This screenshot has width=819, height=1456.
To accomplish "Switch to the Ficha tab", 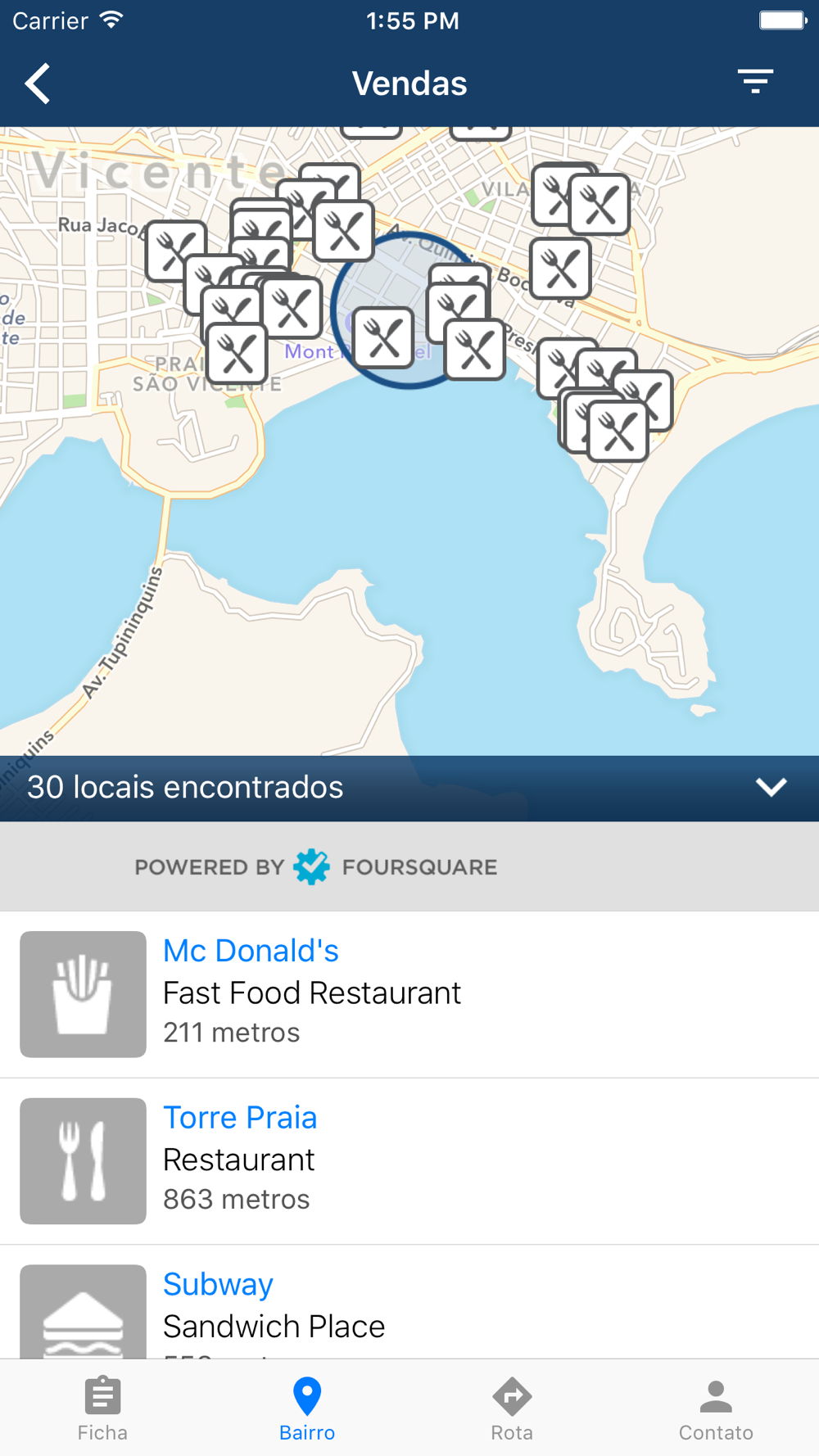I will tap(102, 1409).
